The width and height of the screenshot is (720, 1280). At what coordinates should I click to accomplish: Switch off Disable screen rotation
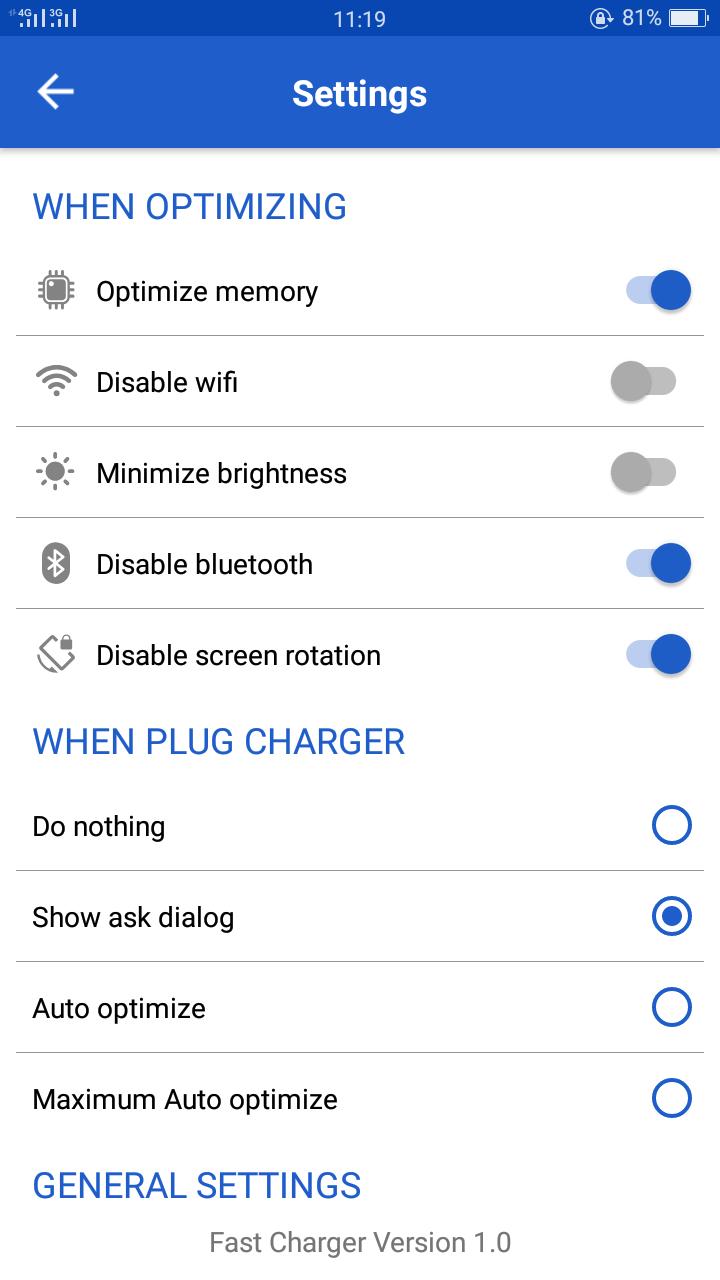click(658, 655)
